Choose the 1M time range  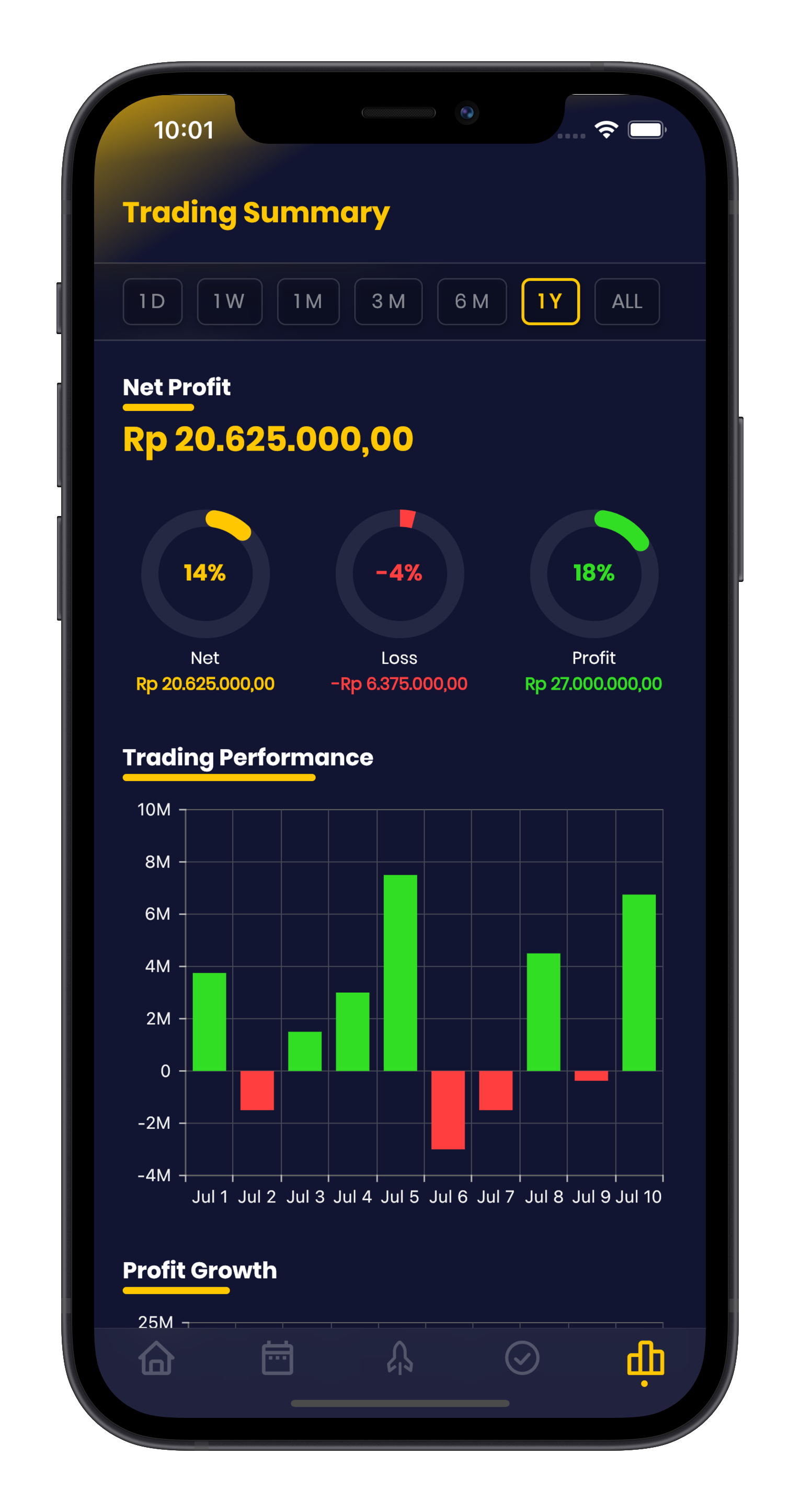pos(307,301)
